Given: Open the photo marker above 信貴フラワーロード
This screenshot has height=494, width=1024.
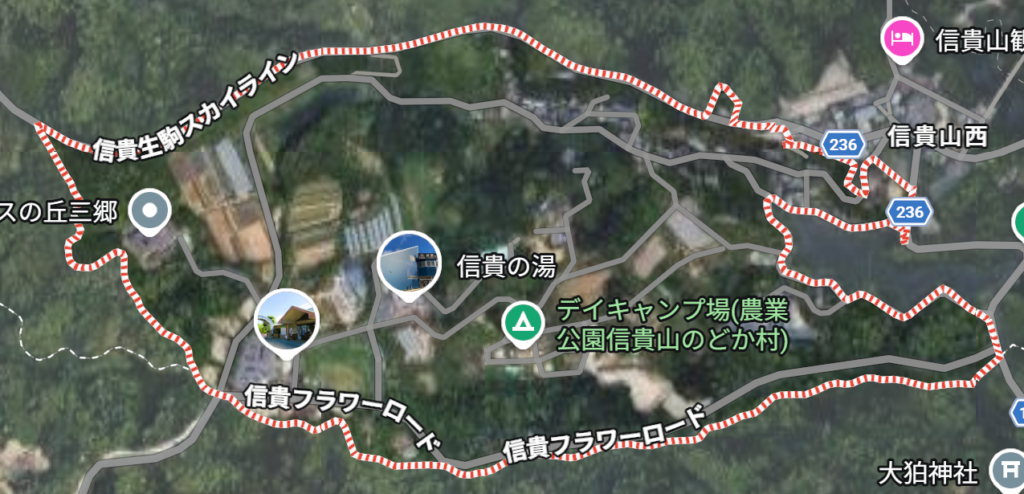Looking at the screenshot, I should pyautogui.click(x=286, y=321).
